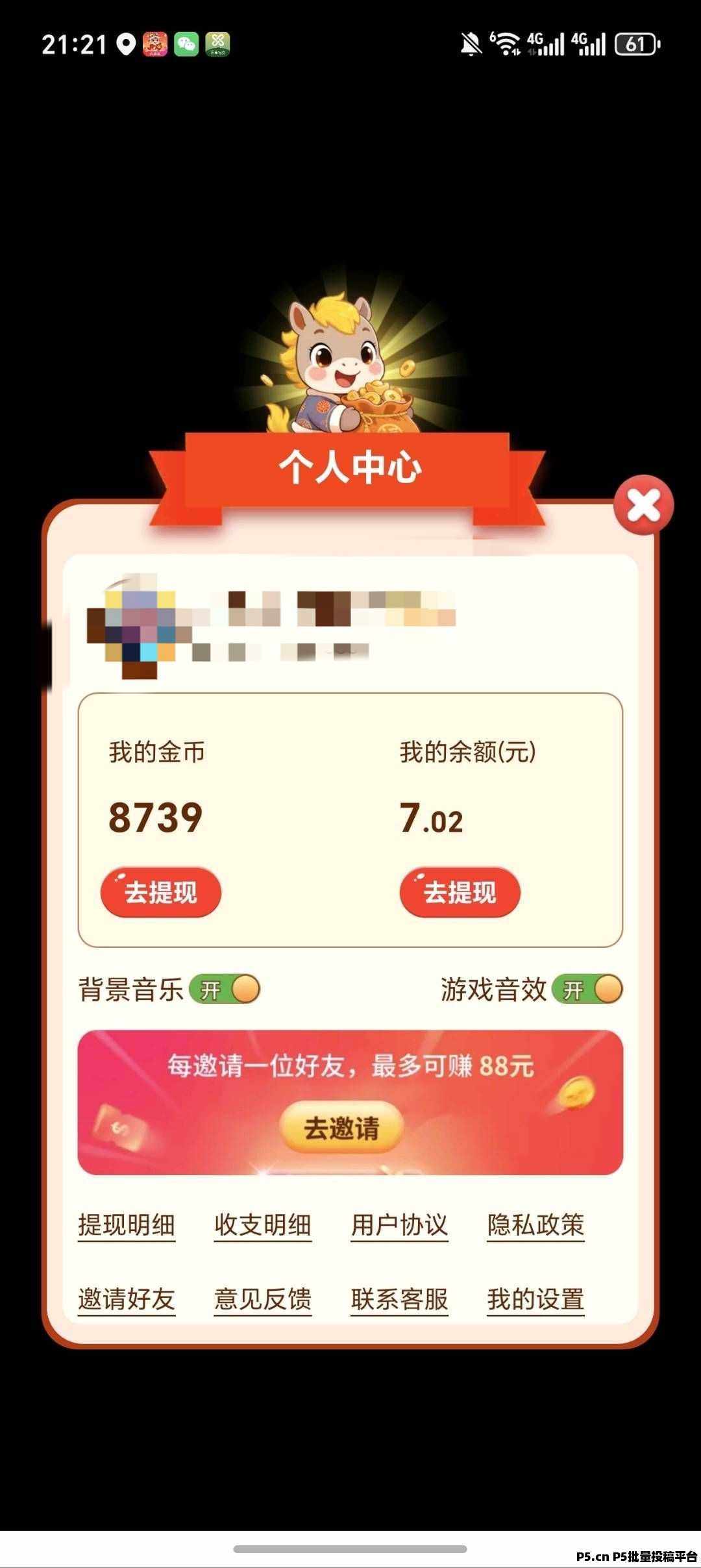
Task: Open 意见反馈
Action: [x=263, y=1299]
